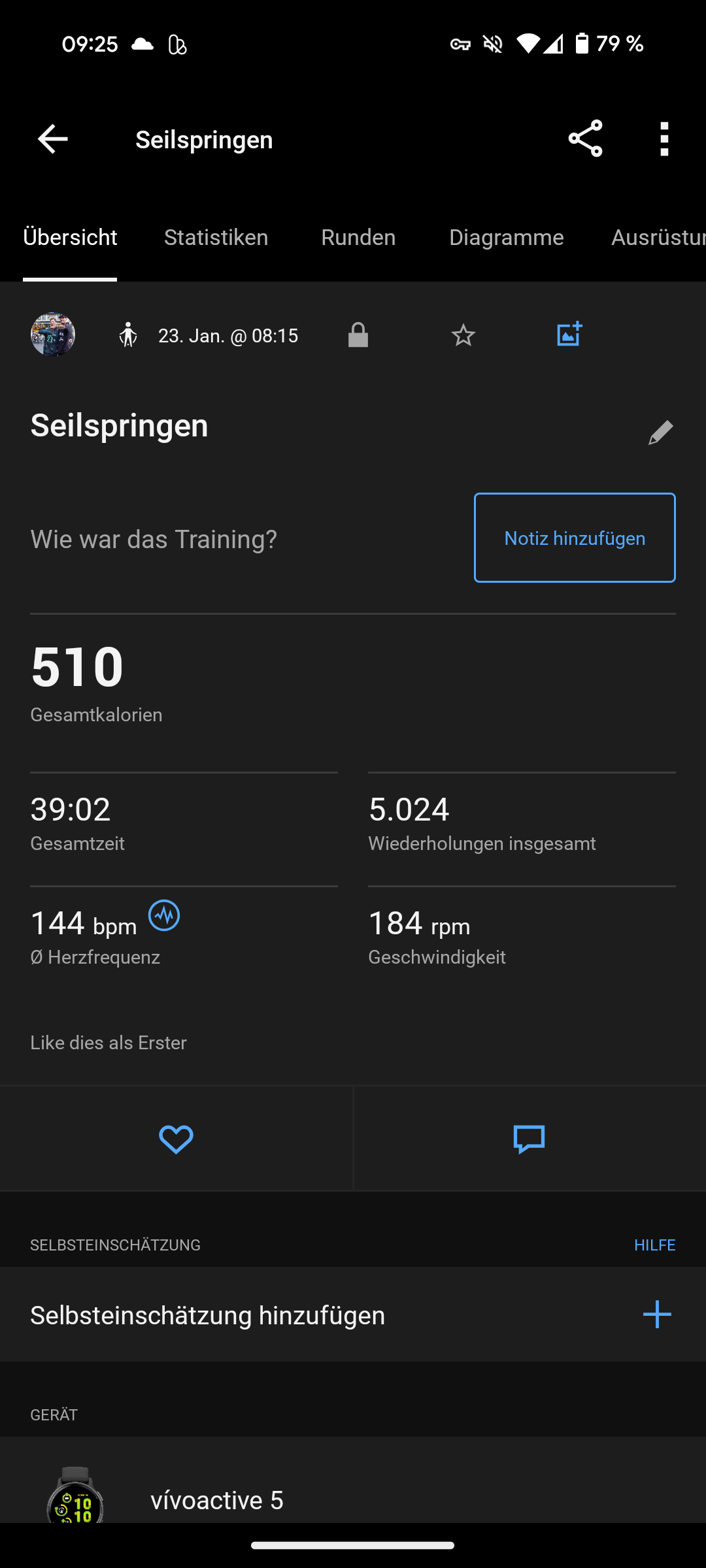
Task: Open comments via speech bubble icon
Action: coord(529,1139)
